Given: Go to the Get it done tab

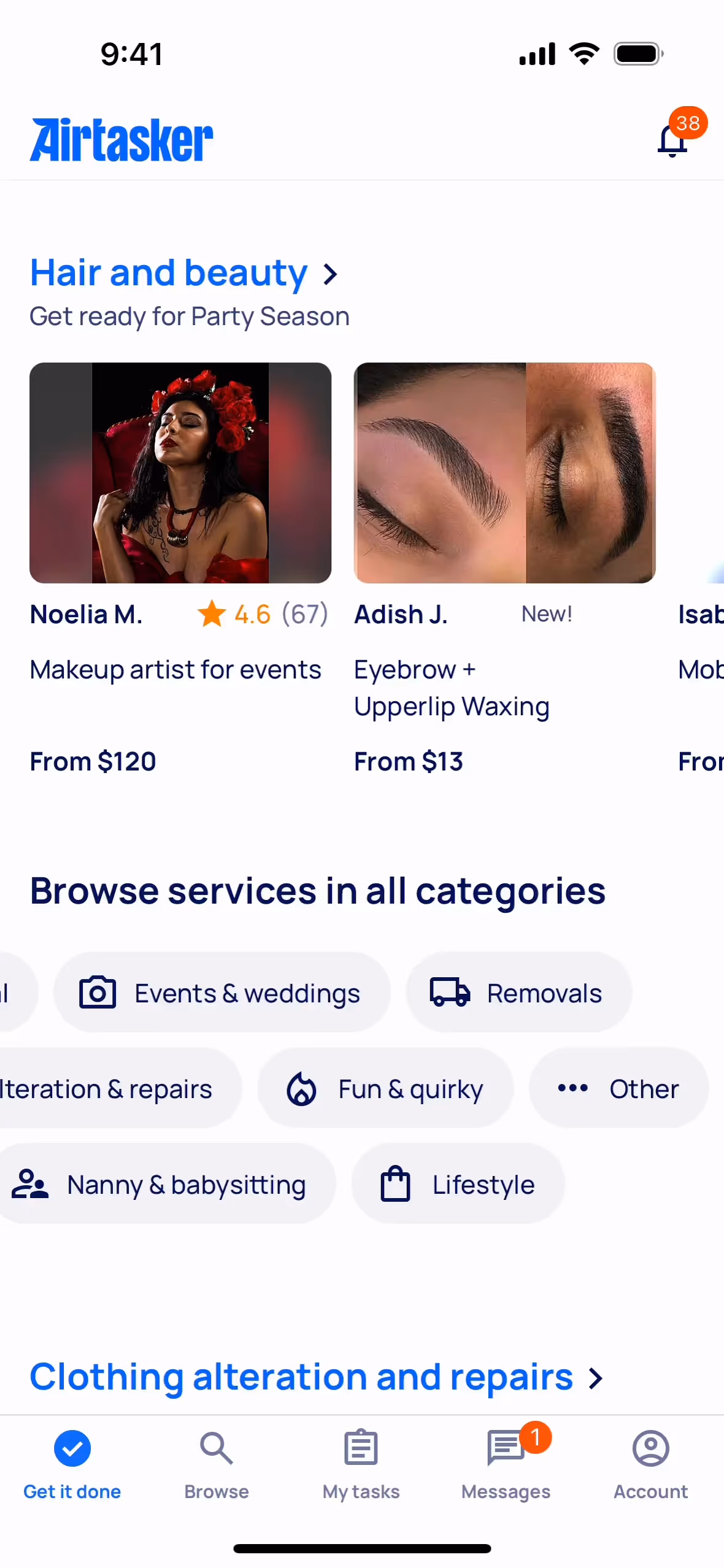Looking at the screenshot, I should (x=72, y=1464).
